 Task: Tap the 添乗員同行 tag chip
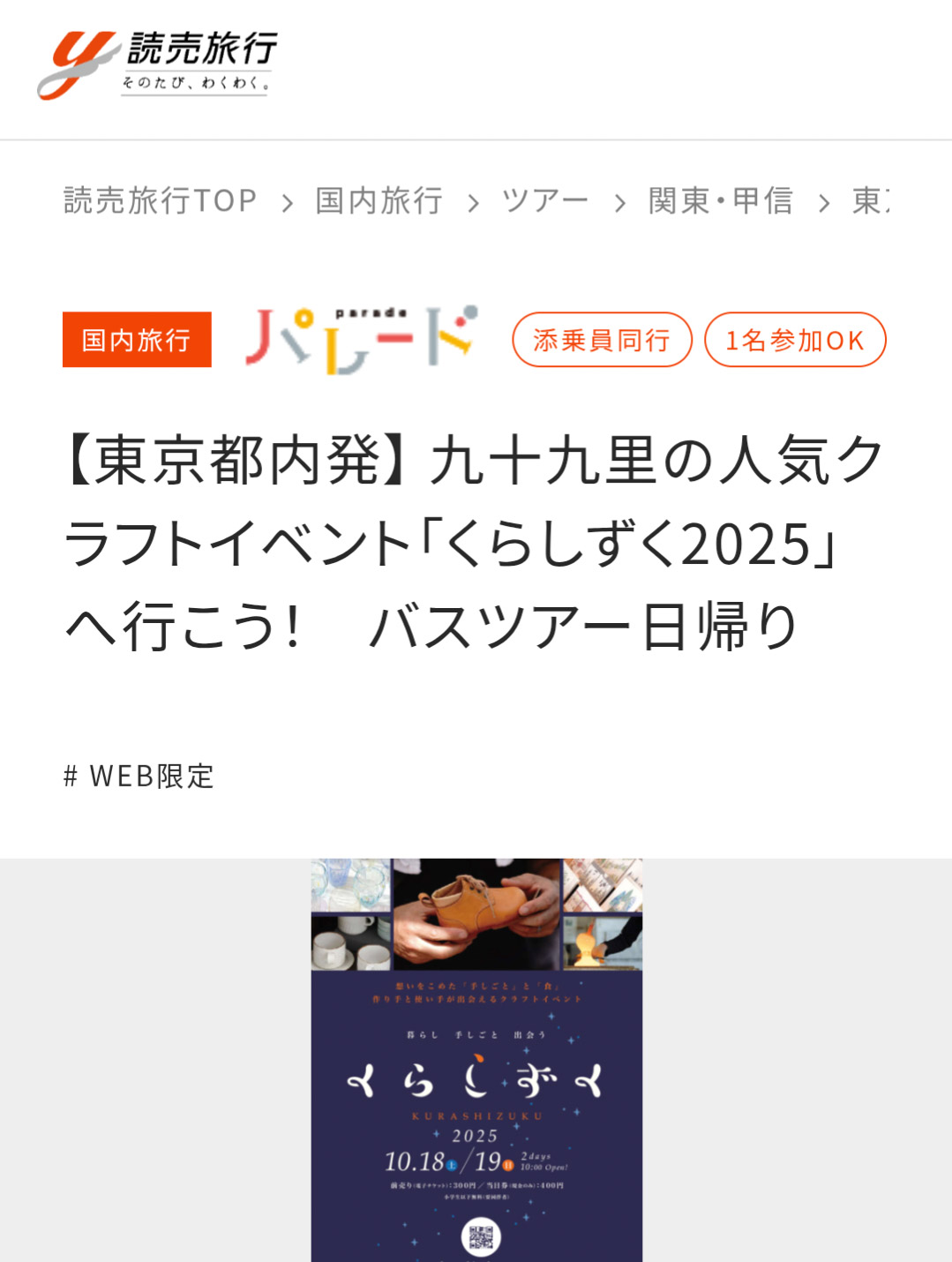click(x=602, y=340)
